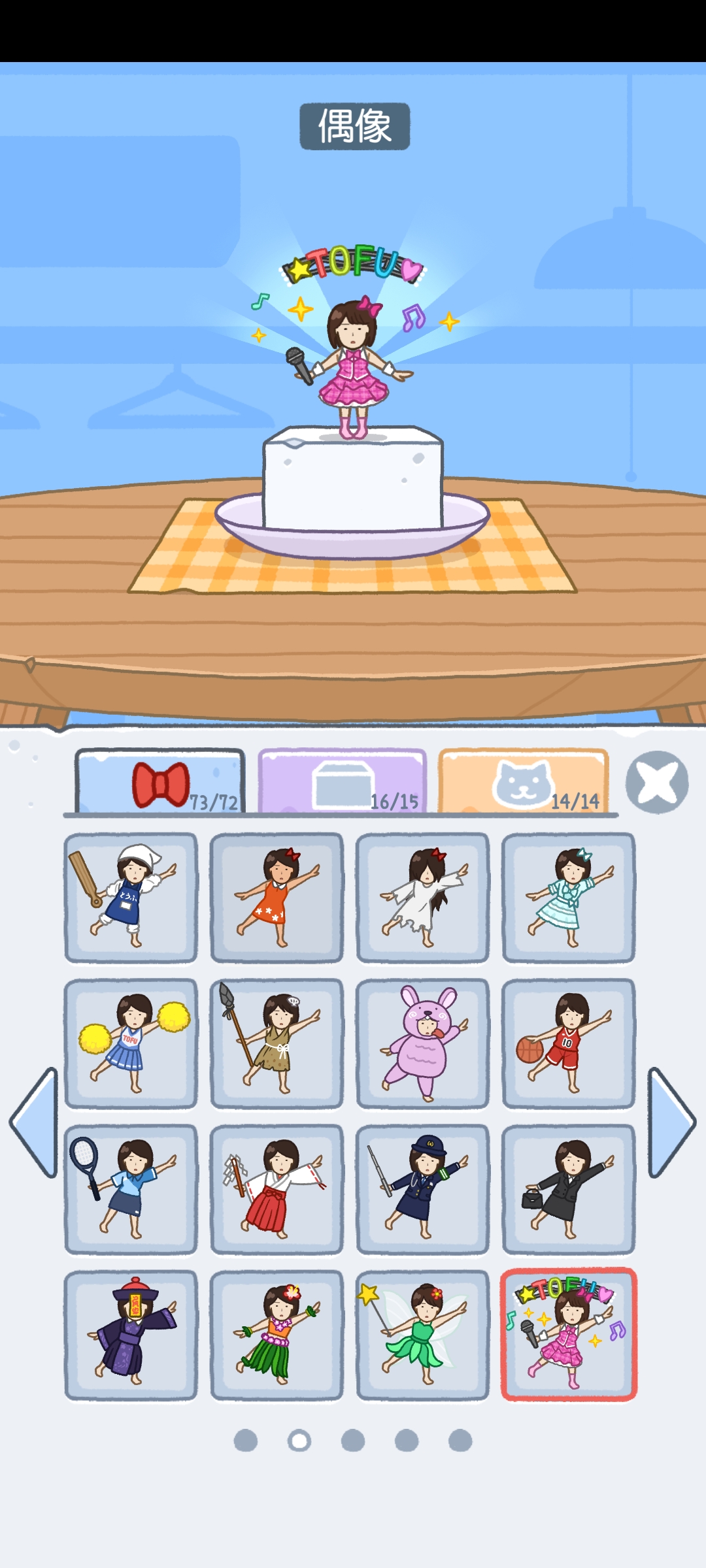Screen dimensions: 706x1568
Task: Select the hula dancer costume
Action: click(x=277, y=1335)
